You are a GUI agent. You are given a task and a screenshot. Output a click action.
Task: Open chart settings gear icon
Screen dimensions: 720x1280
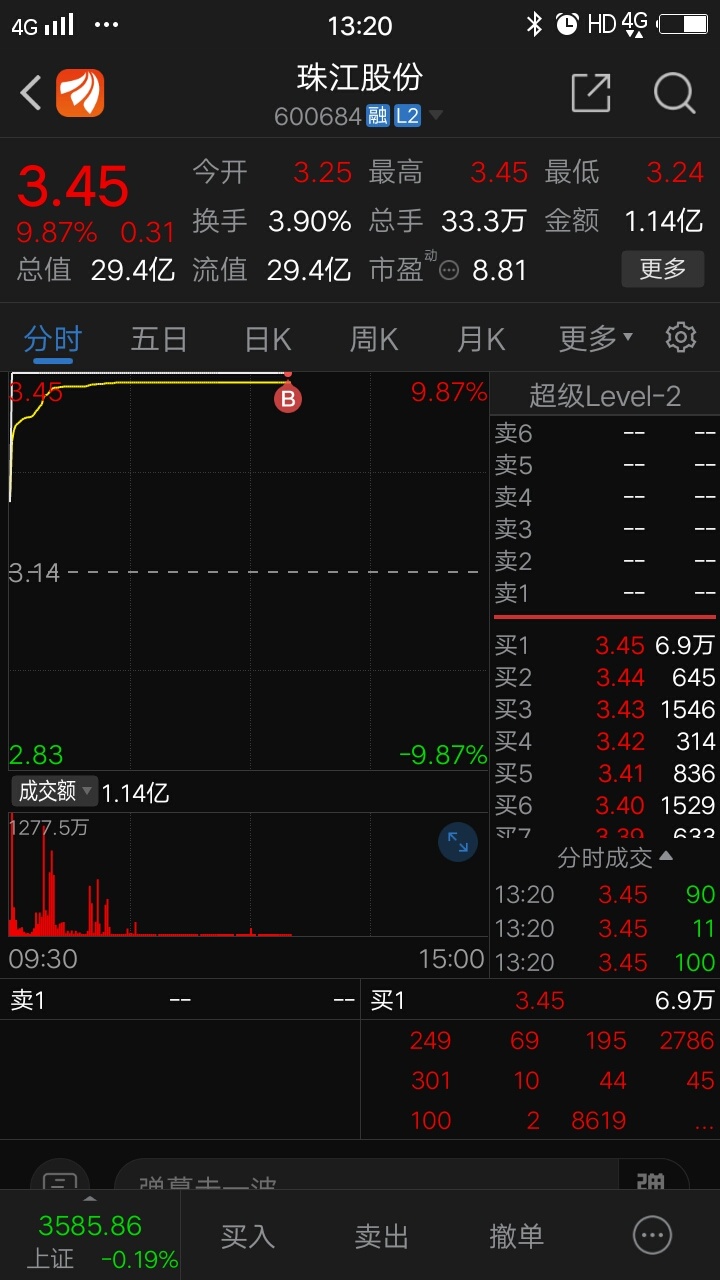[x=681, y=337]
